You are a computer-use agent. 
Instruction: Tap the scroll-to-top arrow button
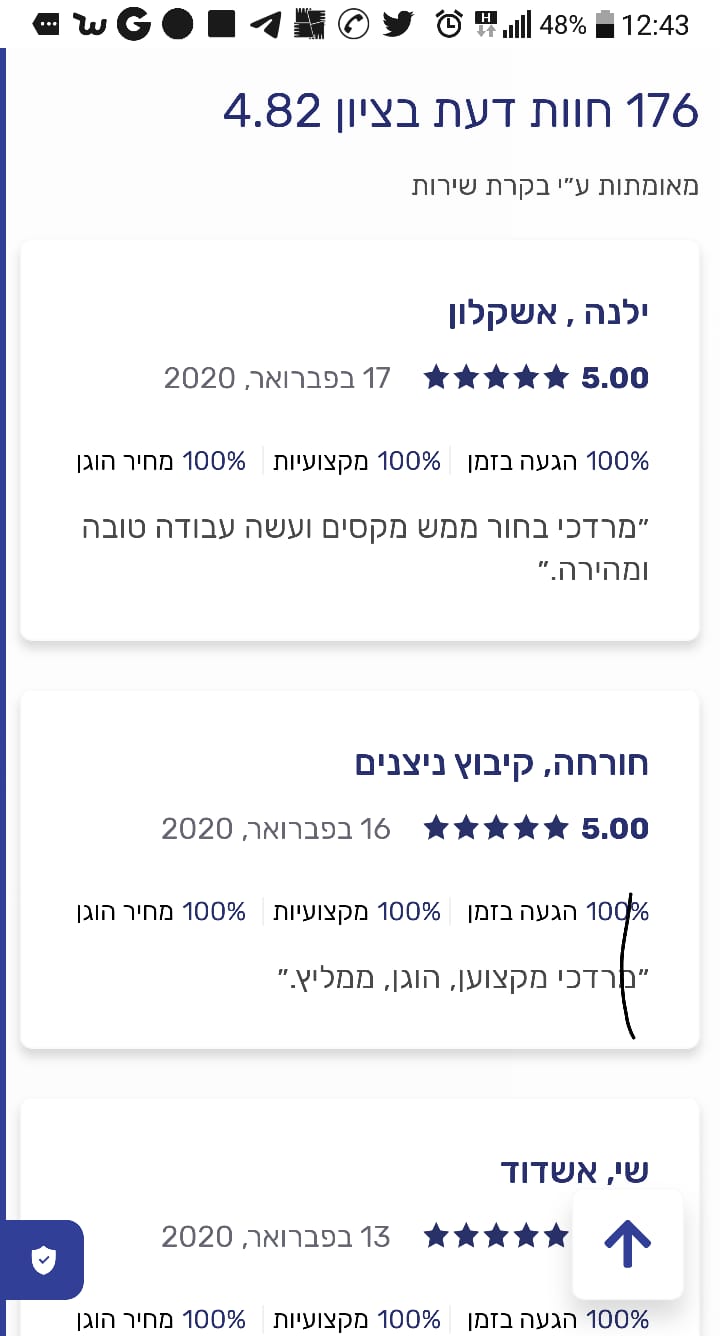coord(627,1244)
